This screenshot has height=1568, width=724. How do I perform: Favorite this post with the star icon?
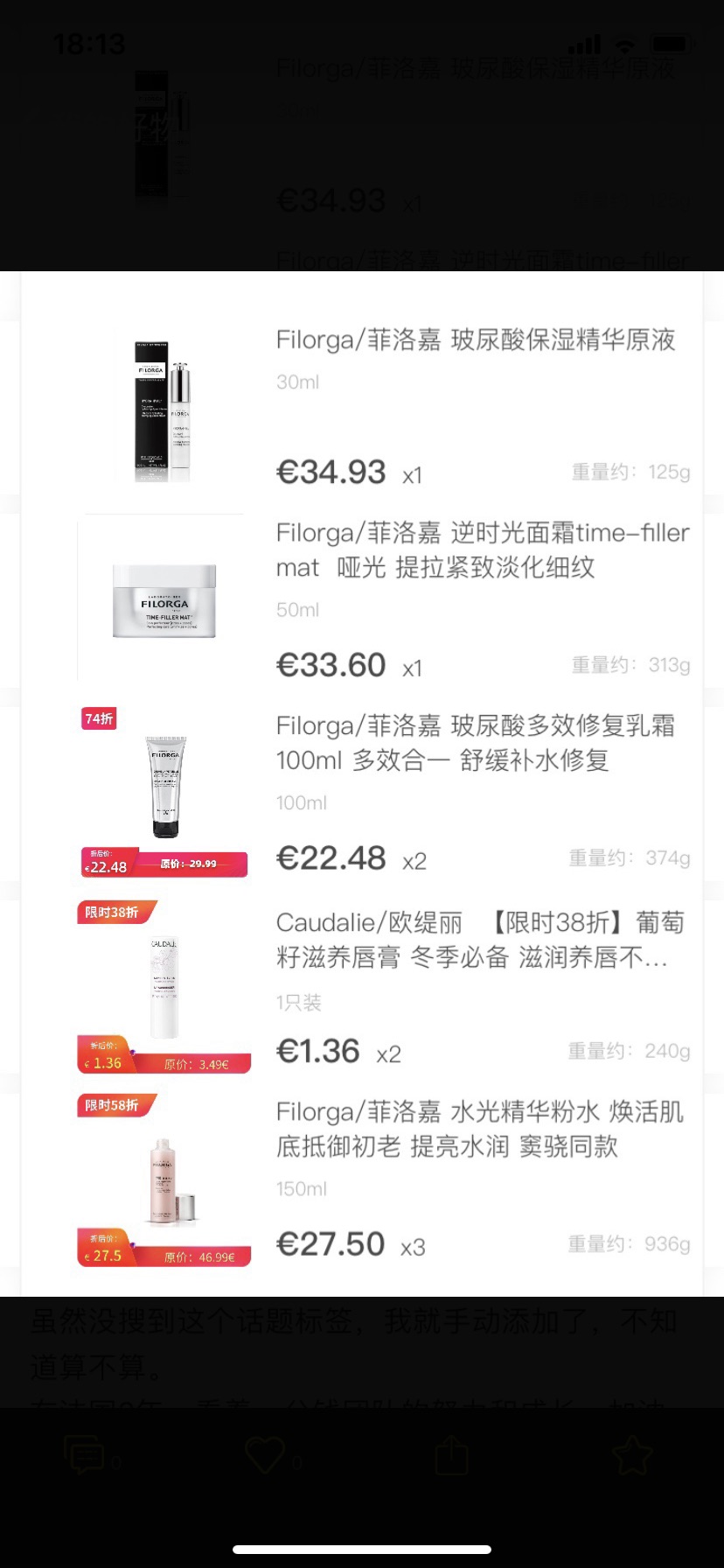click(x=632, y=1454)
